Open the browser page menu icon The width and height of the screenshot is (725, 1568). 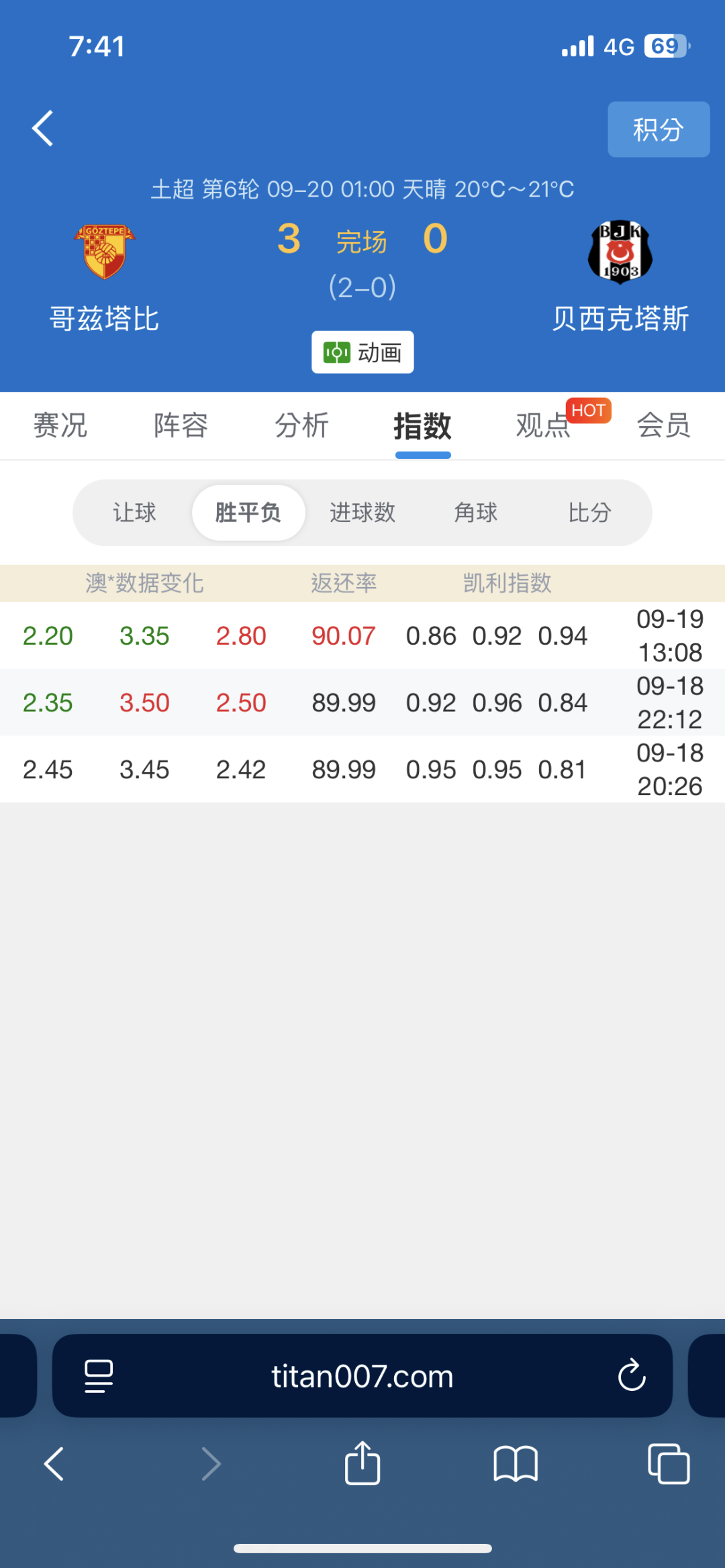99,1375
